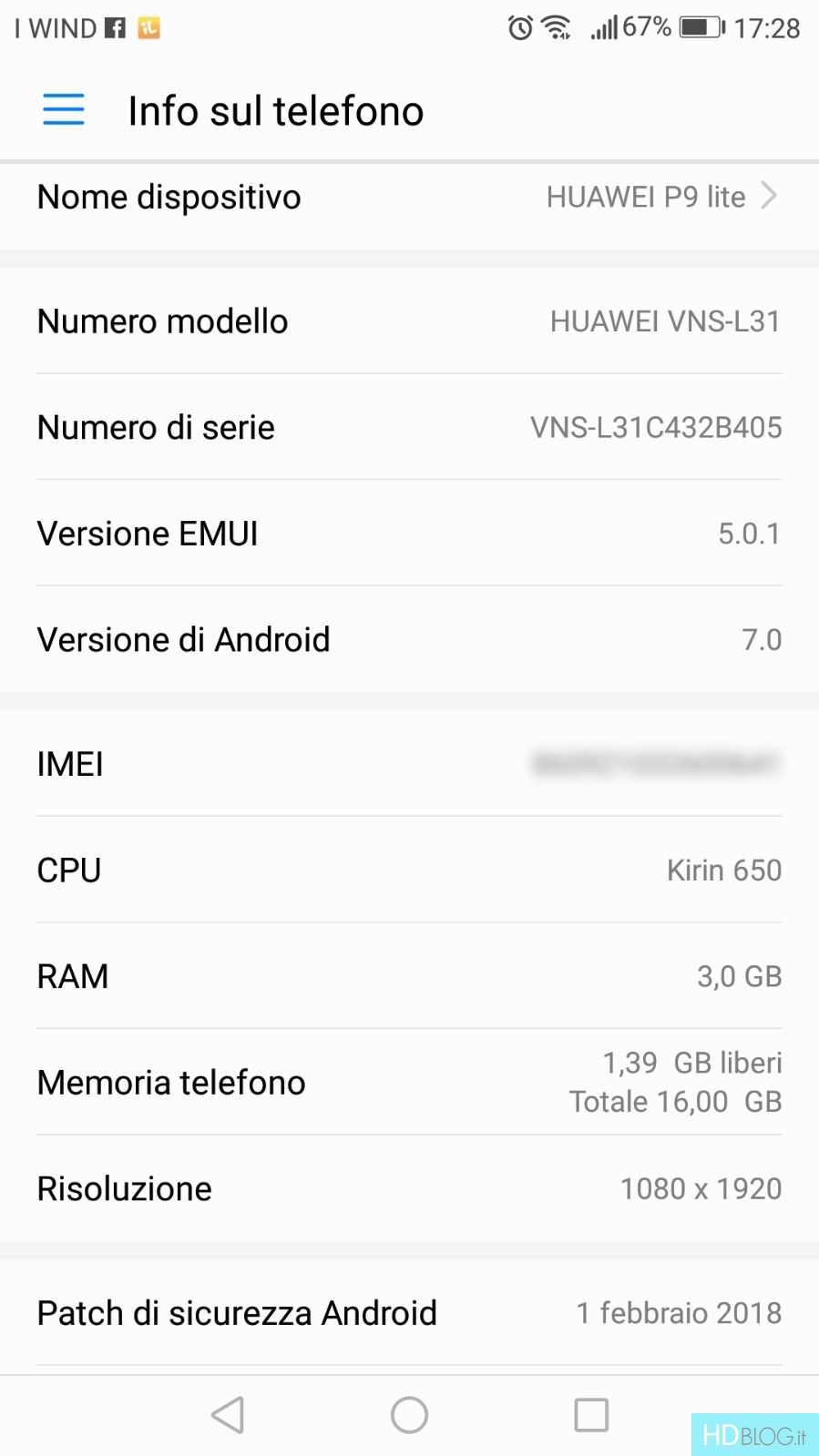Screen dimensions: 819x1456
Task: Open recent apps with the square button
Action: [591, 1415]
